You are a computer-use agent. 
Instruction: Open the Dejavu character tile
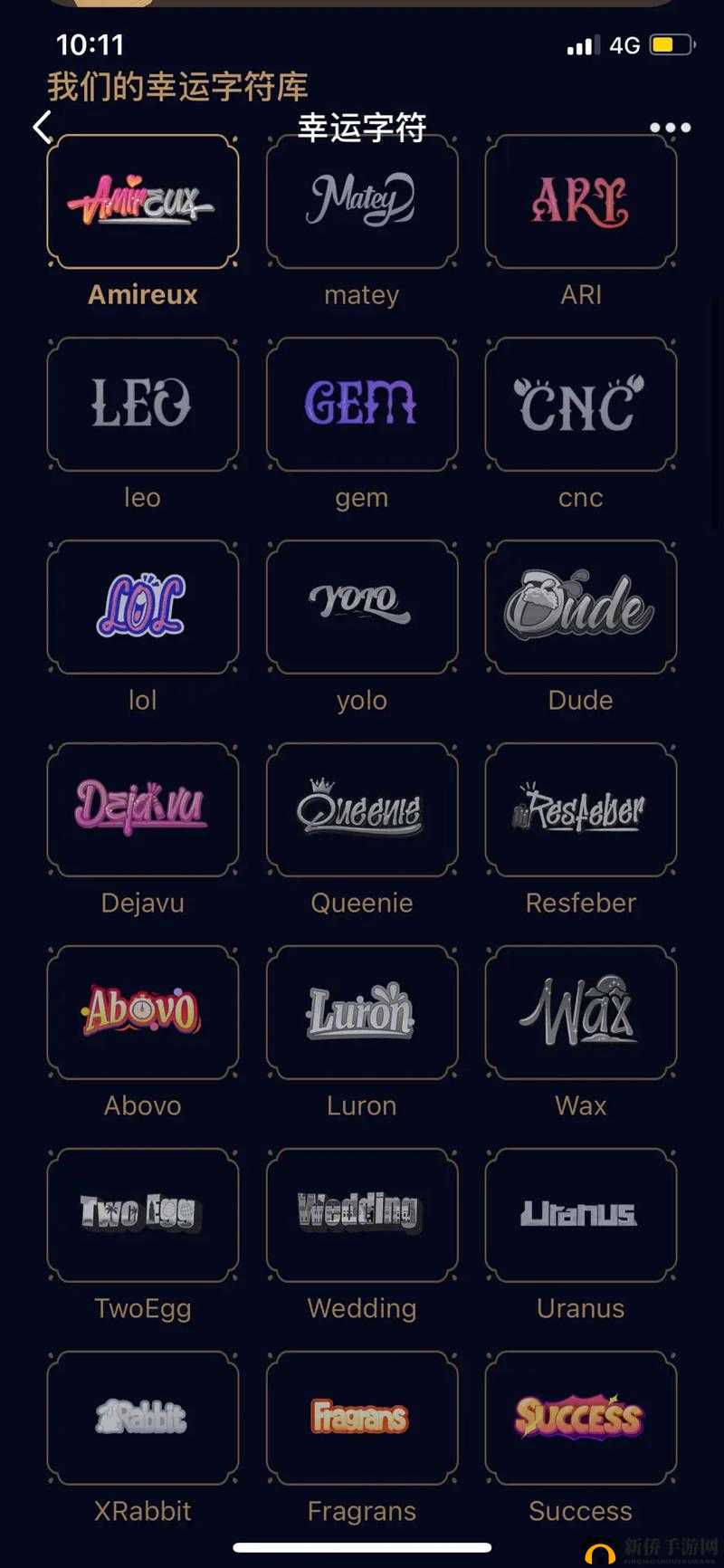[143, 809]
